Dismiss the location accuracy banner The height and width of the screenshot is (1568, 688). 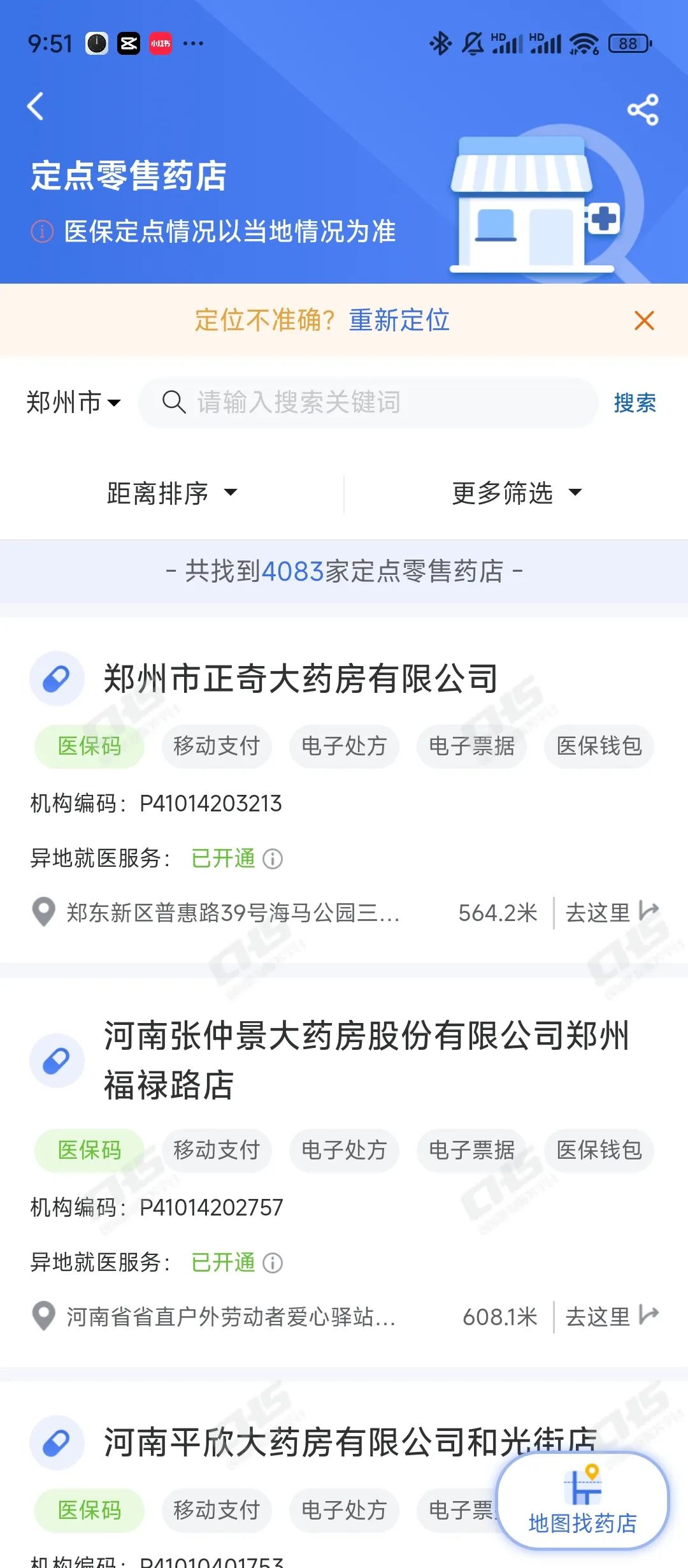644,321
